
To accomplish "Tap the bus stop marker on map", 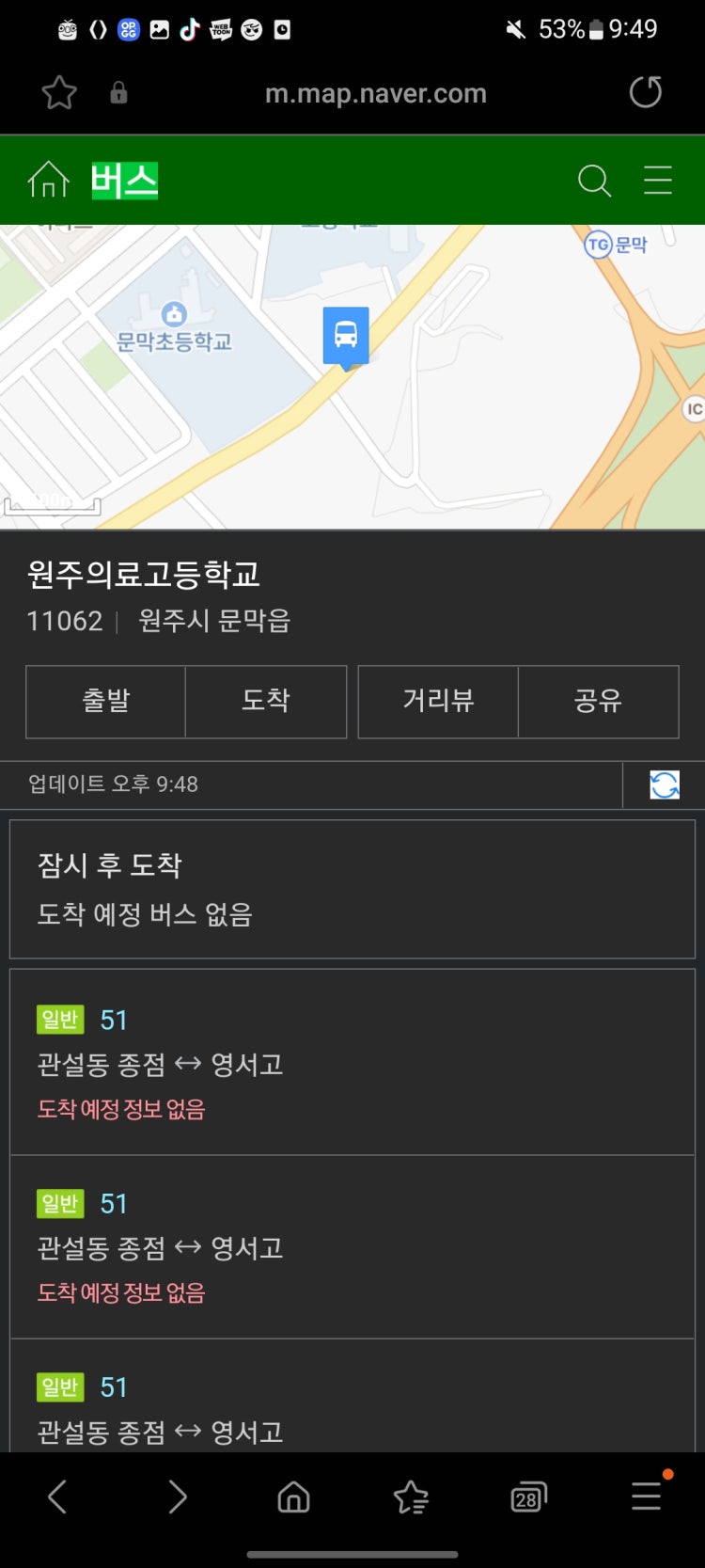I will point(346,337).
